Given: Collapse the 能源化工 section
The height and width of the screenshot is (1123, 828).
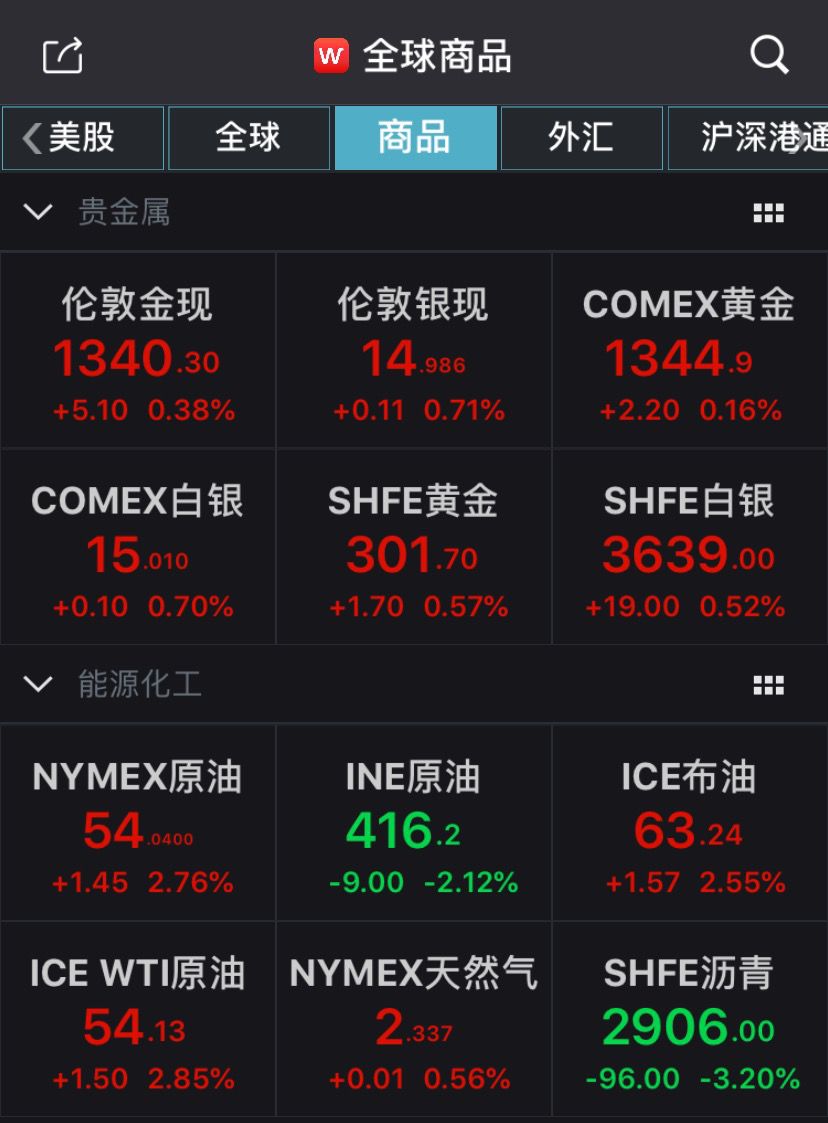Looking at the screenshot, I should (38, 684).
